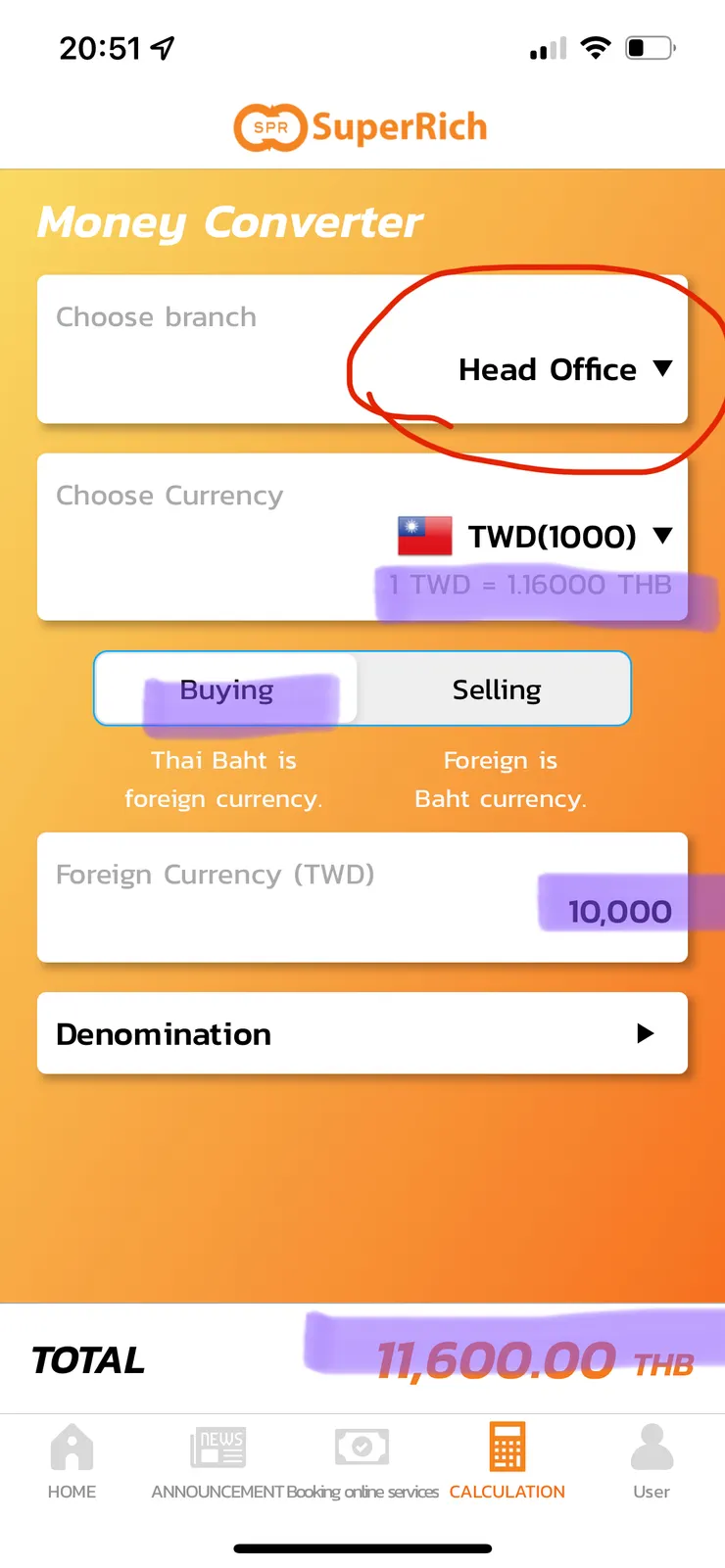Screen dimensions: 725x1568
Task: Go to the HOME tab
Action: (72, 1461)
